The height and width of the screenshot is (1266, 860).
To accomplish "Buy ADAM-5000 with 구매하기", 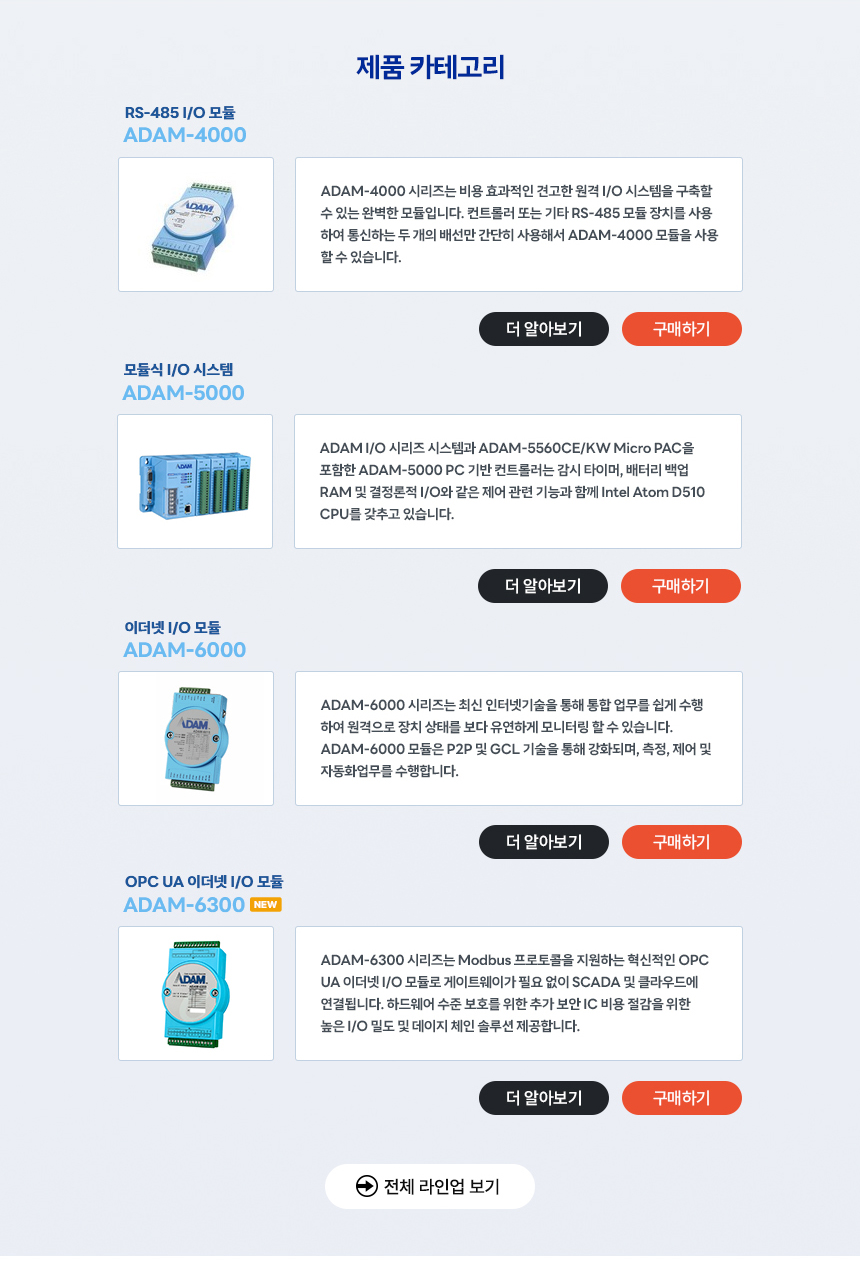I will point(681,586).
